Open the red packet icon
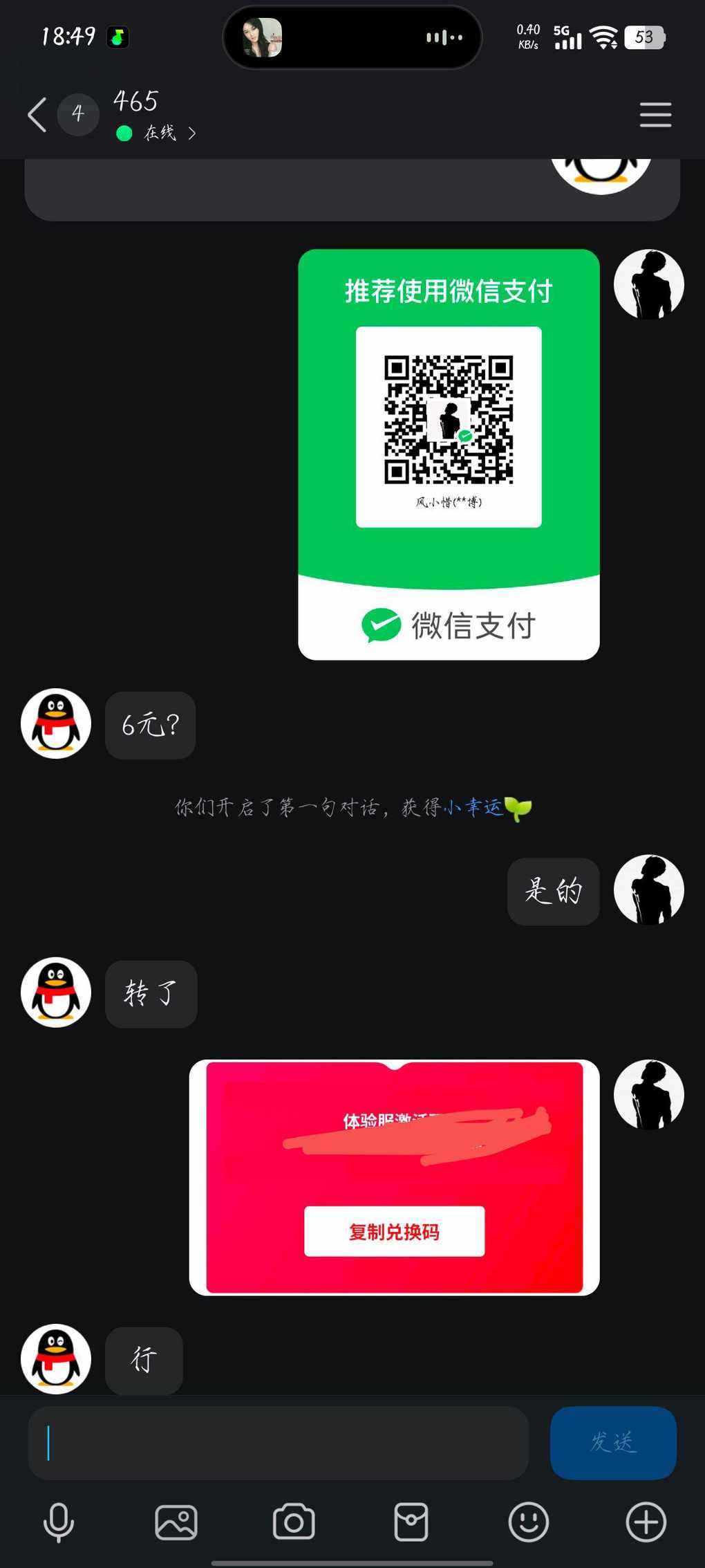This screenshot has height=1568, width=705. 411,1522
